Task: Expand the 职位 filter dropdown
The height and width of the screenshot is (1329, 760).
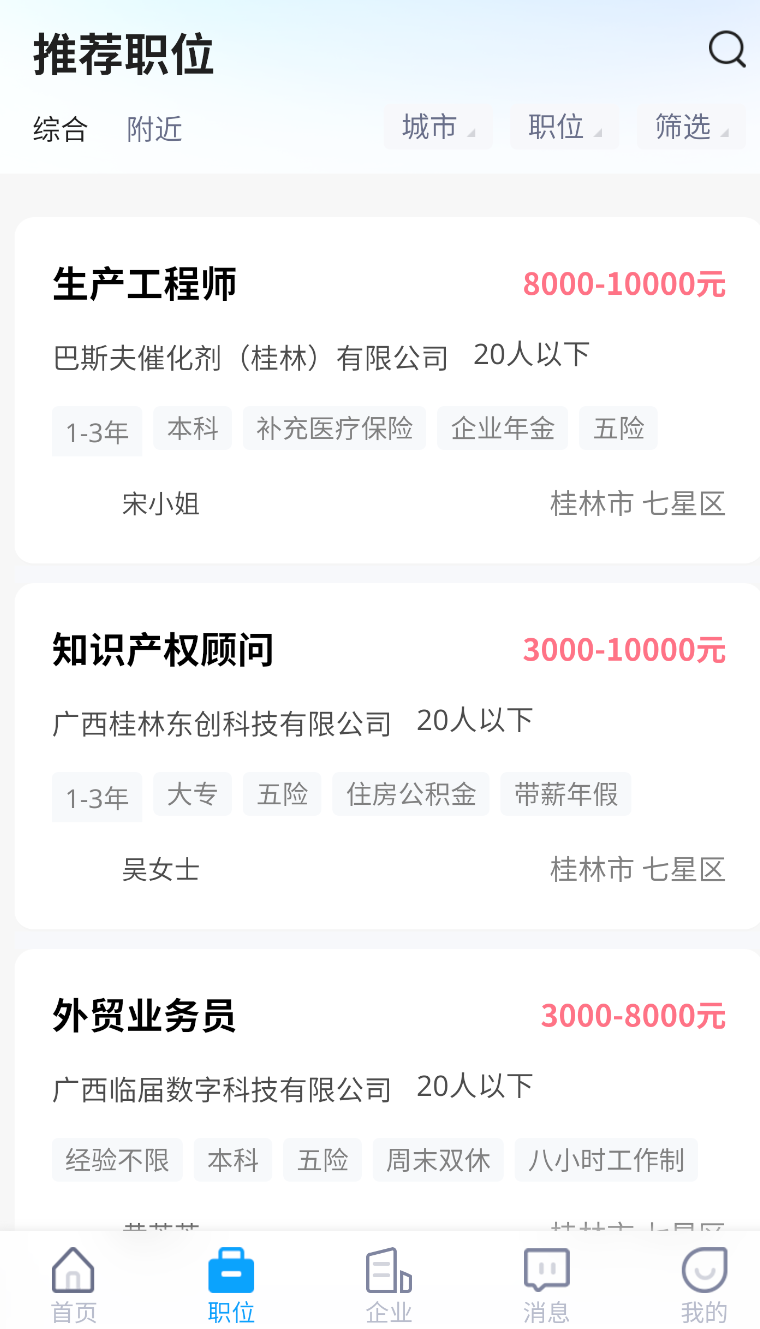Action: (x=565, y=127)
